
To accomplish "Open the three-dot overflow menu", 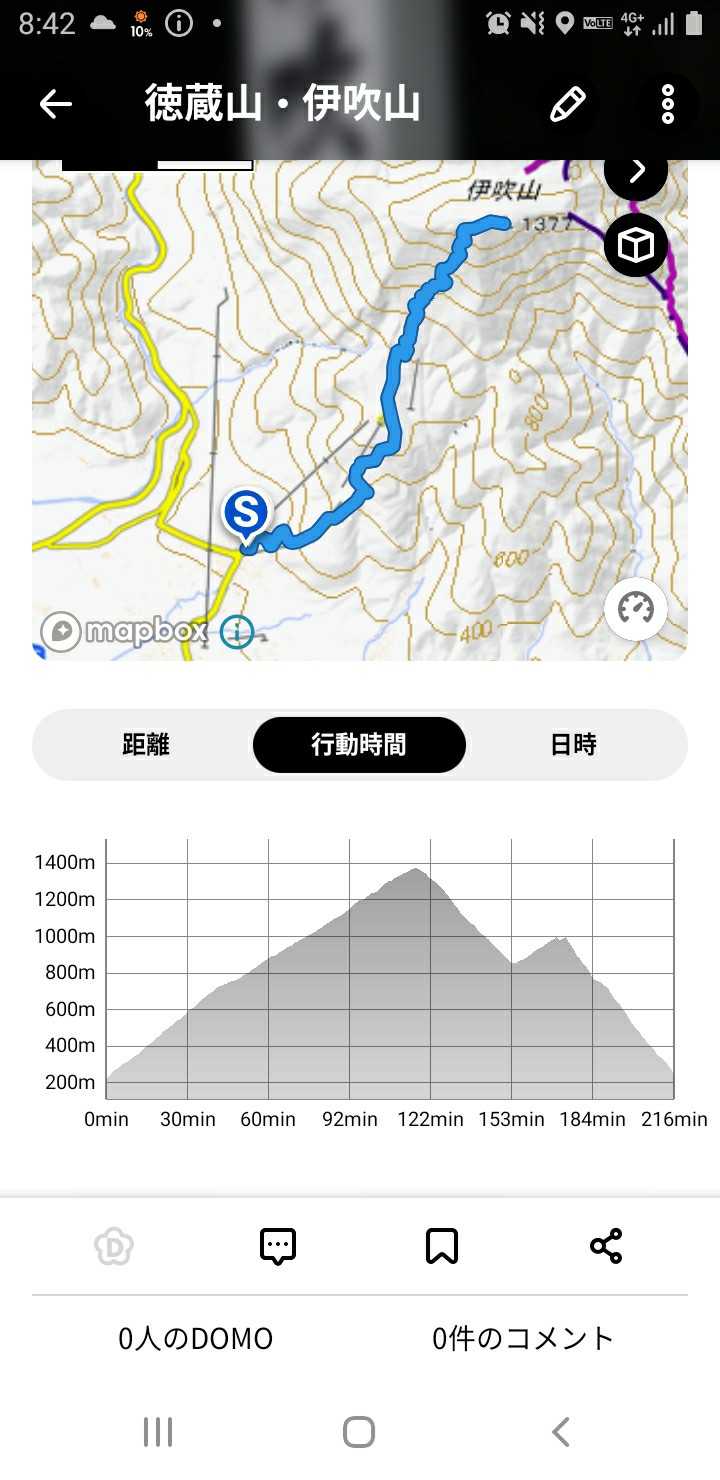I will [x=667, y=104].
